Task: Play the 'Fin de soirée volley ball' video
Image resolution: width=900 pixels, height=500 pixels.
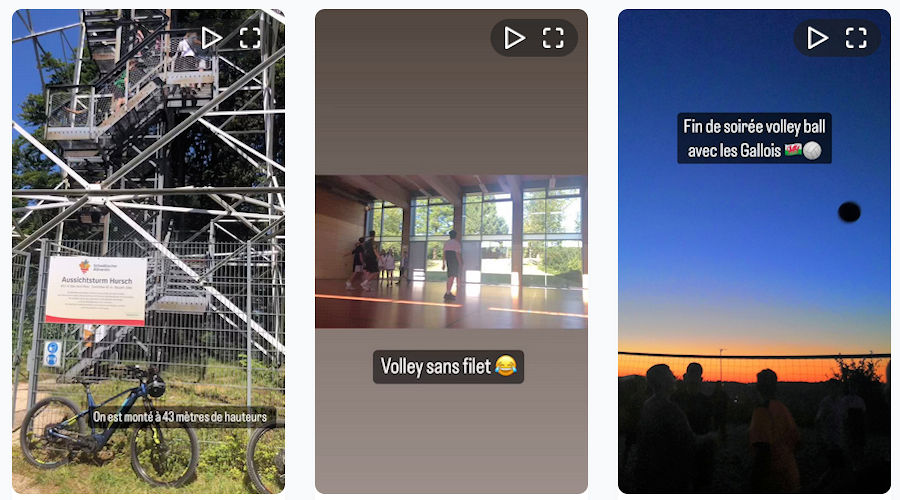Action: [818, 38]
